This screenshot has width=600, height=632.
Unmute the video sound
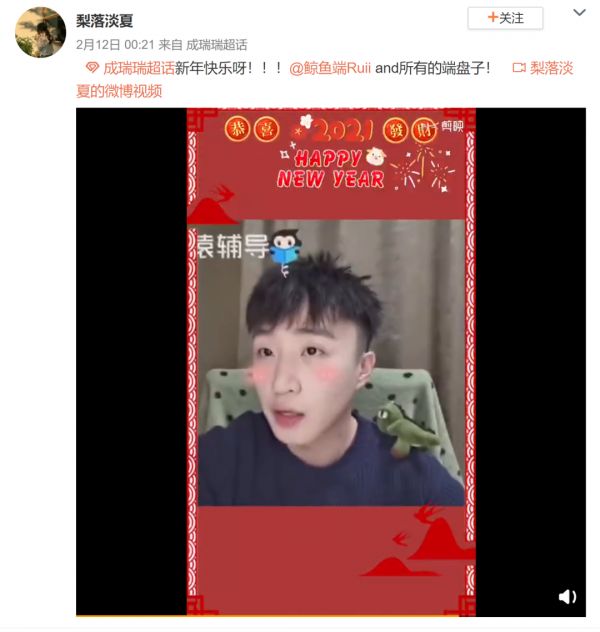pos(567,597)
